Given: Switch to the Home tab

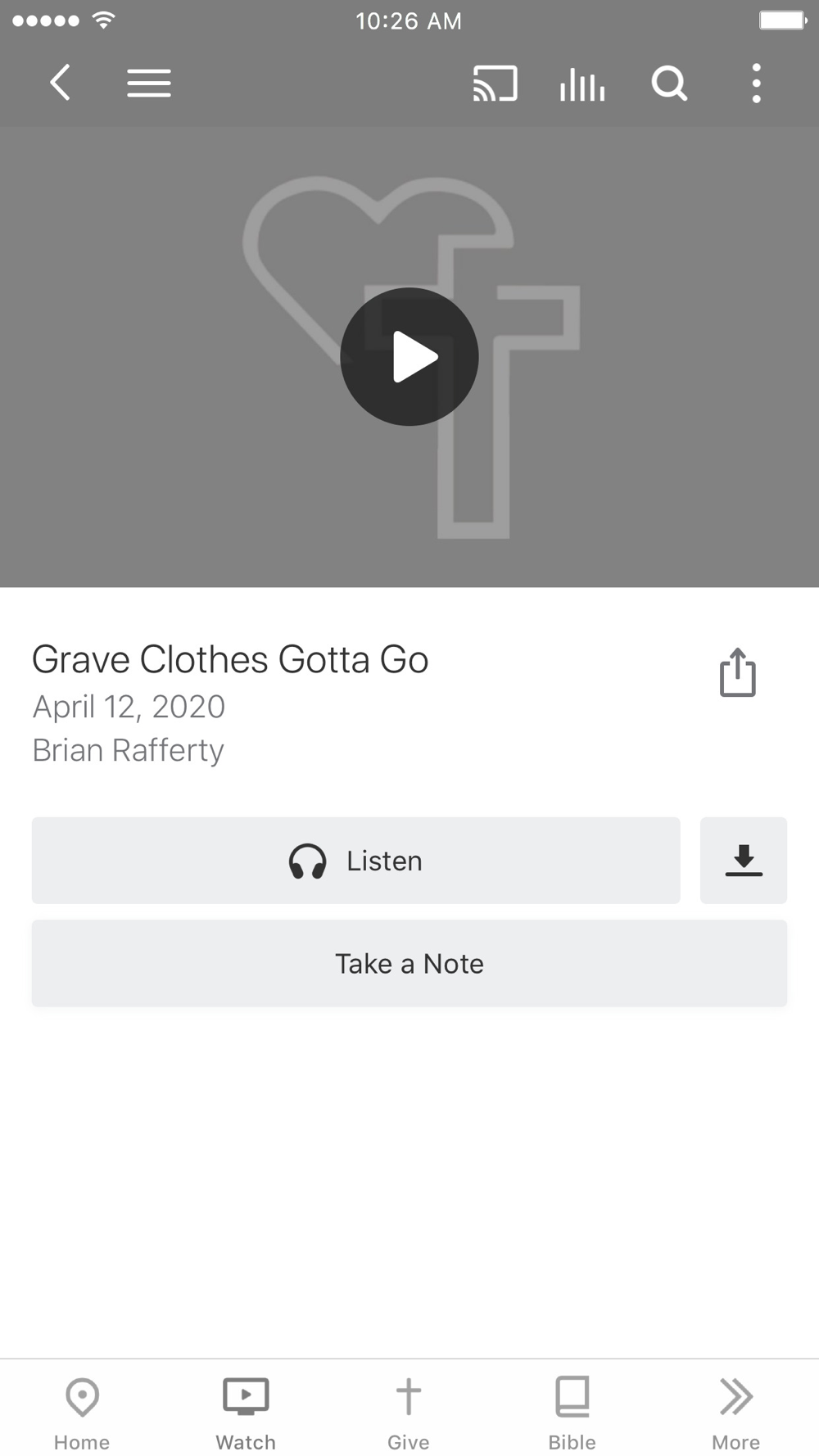Looking at the screenshot, I should tap(82, 1413).
